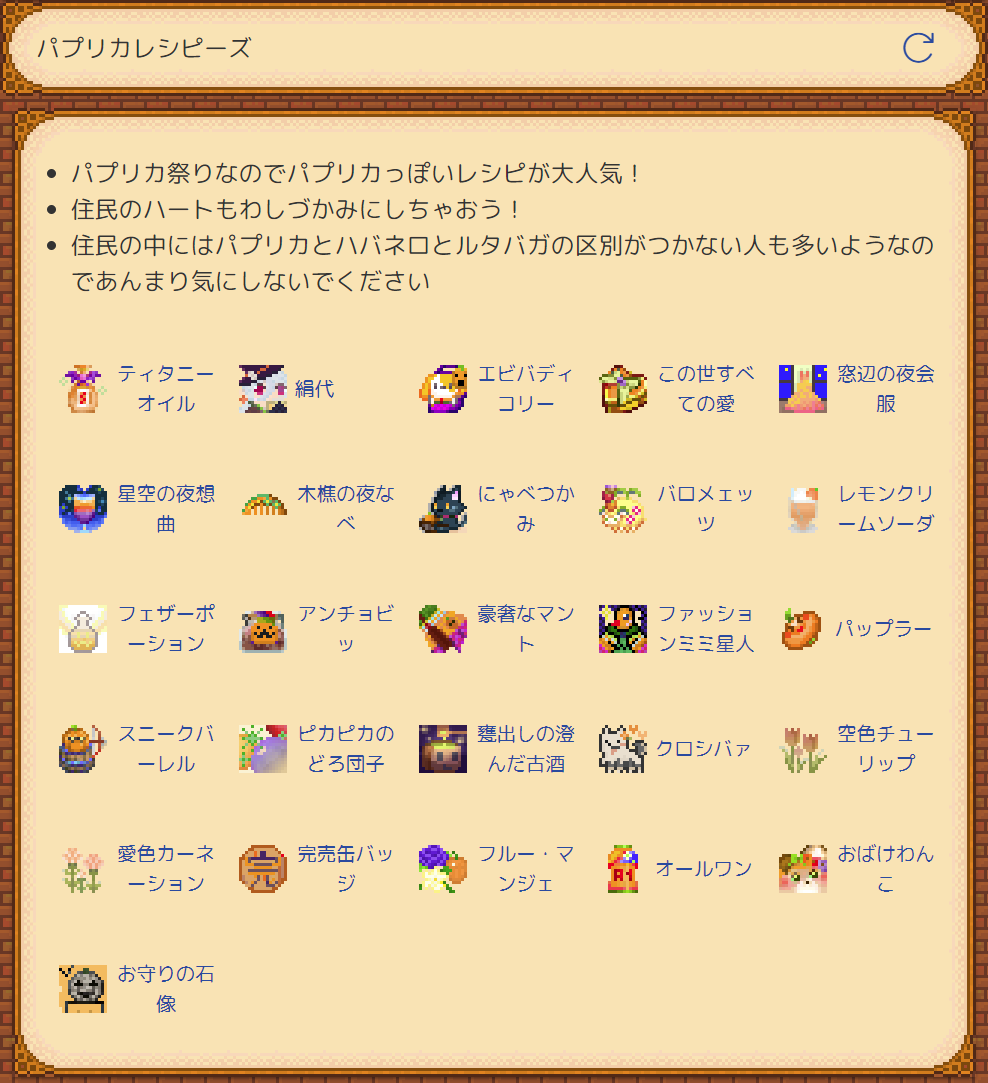Select にゃべつかみ
Image resolution: width=988 pixels, height=1083 pixels.
click(x=525, y=509)
